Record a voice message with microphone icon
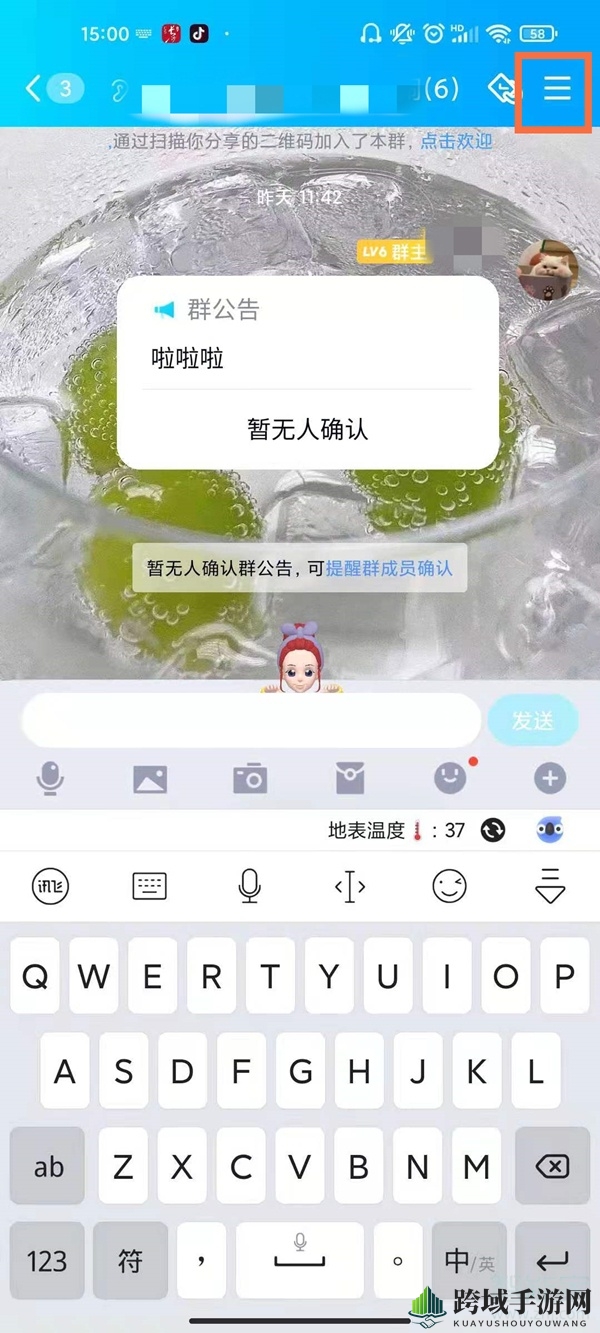The width and height of the screenshot is (600, 1333). pyautogui.click(x=50, y=778)
